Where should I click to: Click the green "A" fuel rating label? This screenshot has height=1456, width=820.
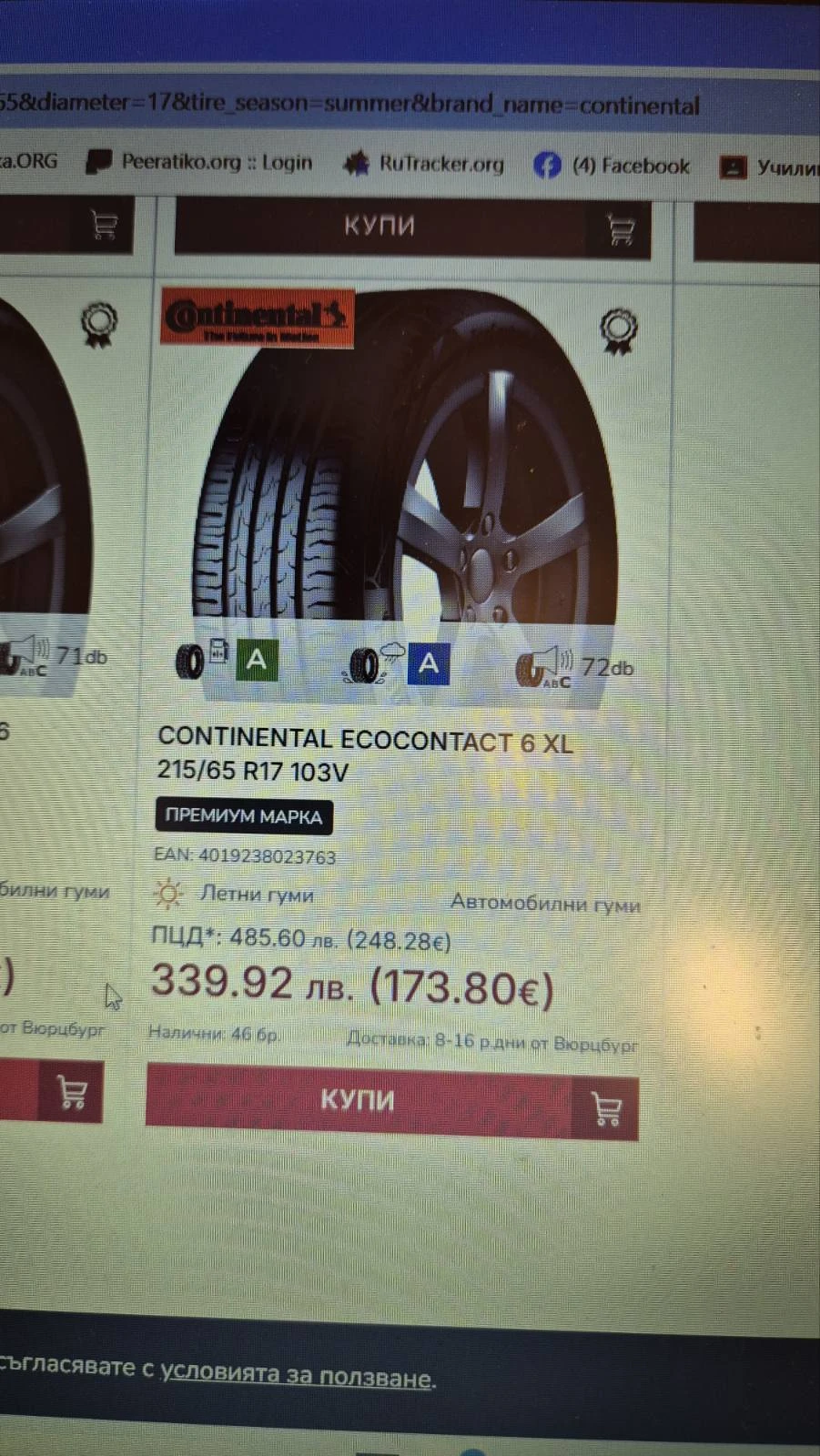258,662
